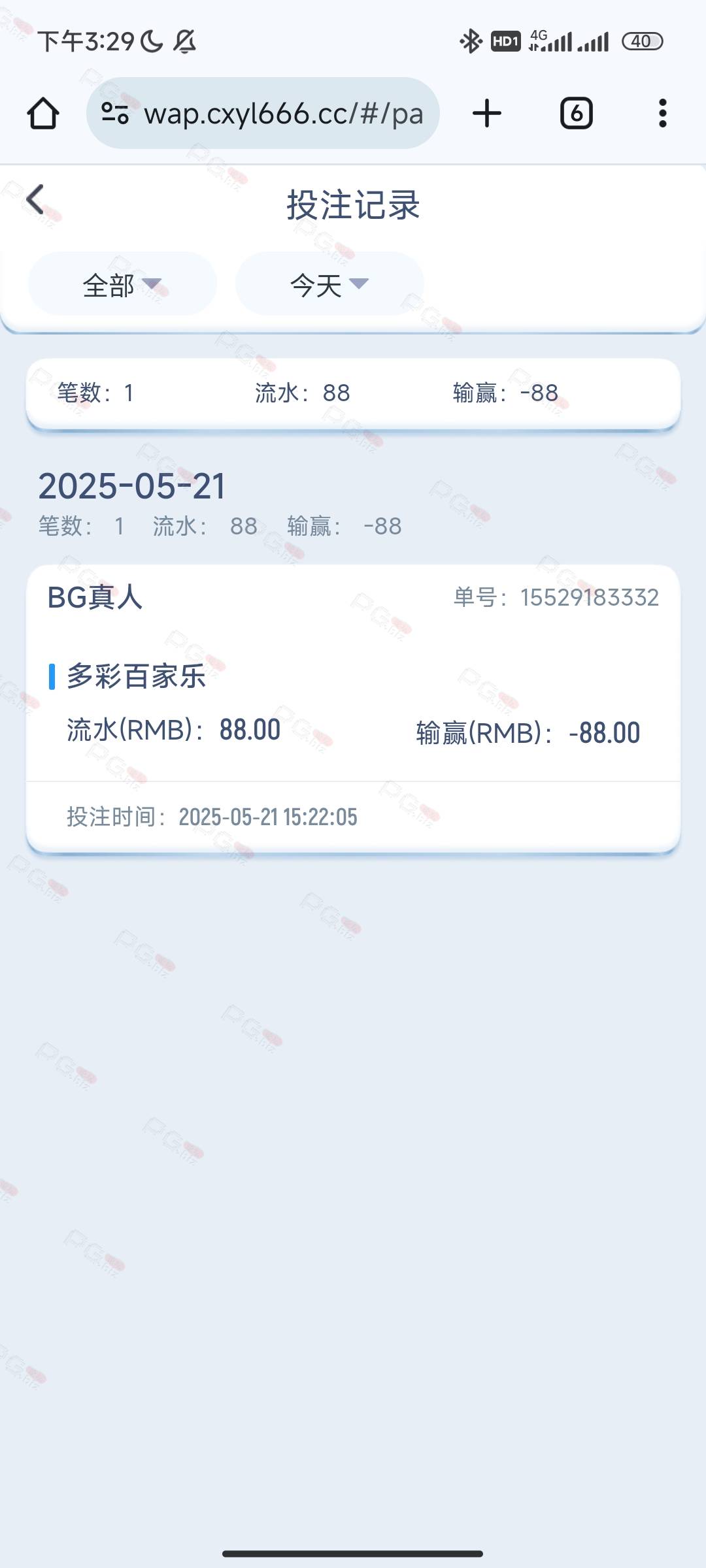Viewport: 706px width, 1568px height.
Task: Open the browser overflow menu
Action: click(x=663, y=114)
